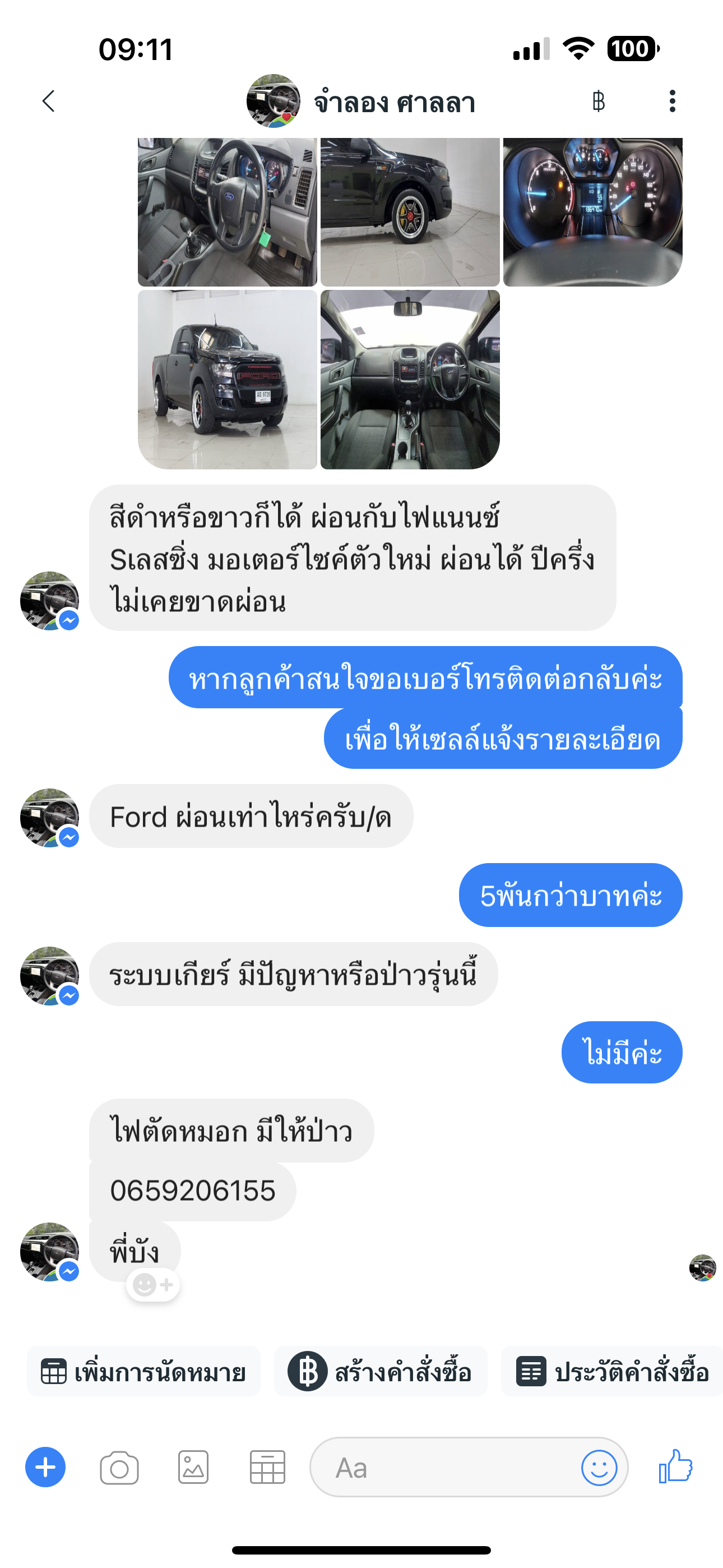View the Ford steering wheel interior photo
Image resolution: width=723 pixels, height=1568 pixels.
pos(227,212)
